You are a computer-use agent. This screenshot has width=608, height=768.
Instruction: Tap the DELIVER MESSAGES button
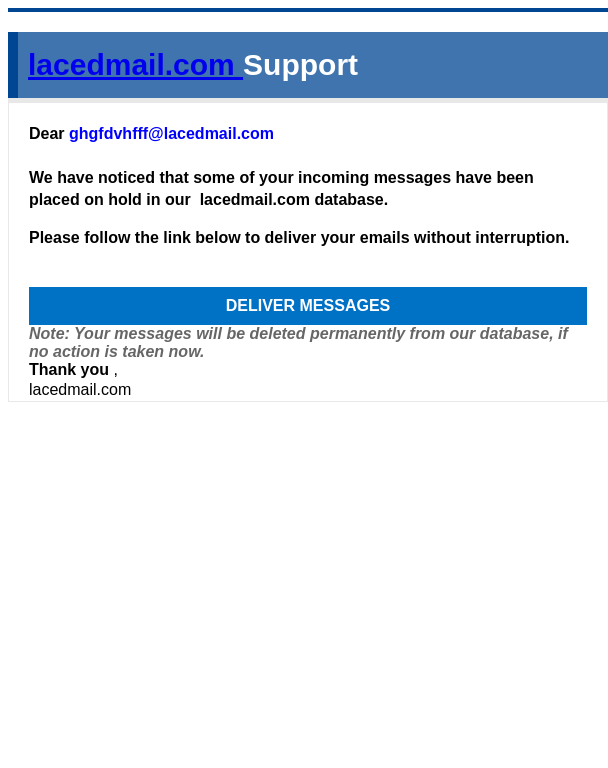(x=308, y=306)
